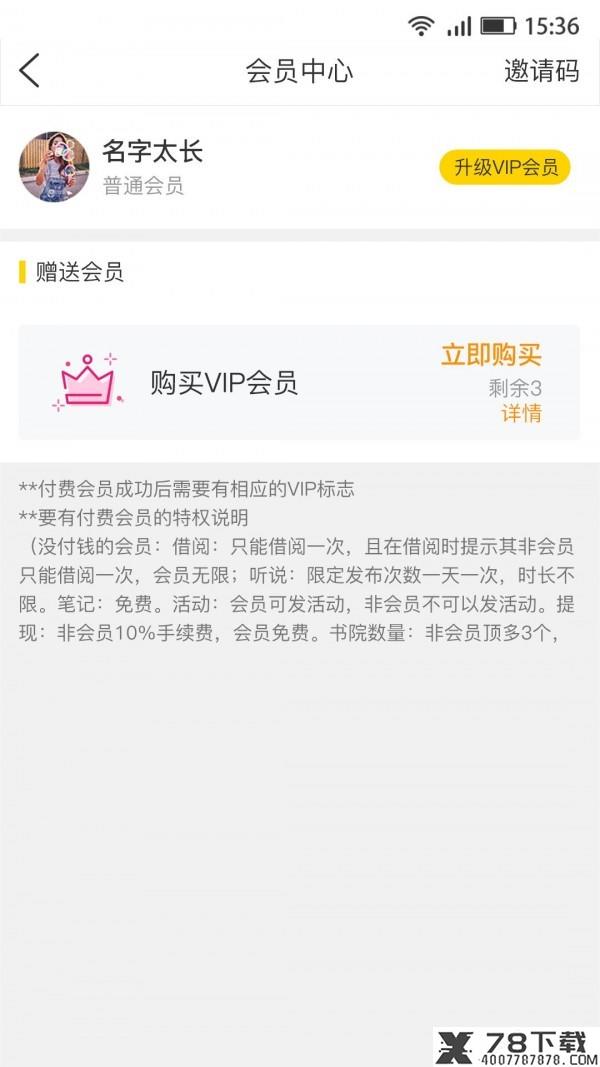Go back from the 会员中心 page
Viewport: 600px width, 1067px height.
pyautogui.click(x=29, y=71)
